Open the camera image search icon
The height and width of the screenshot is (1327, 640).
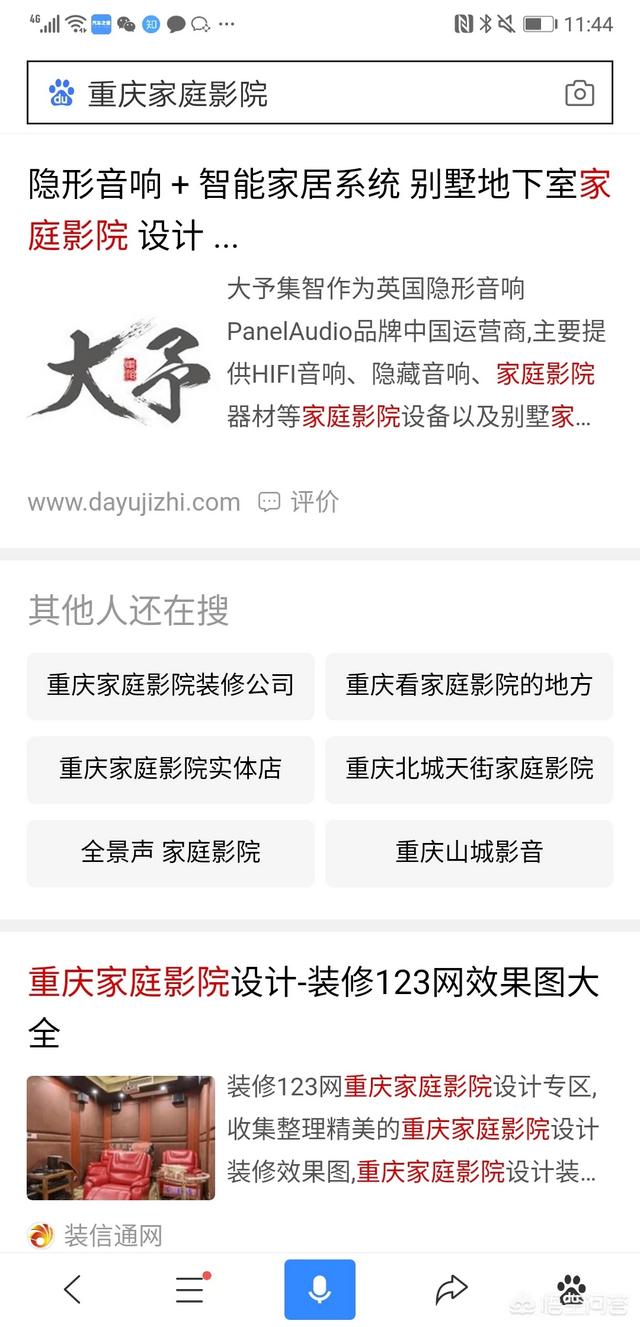click(x=579, y=95)
